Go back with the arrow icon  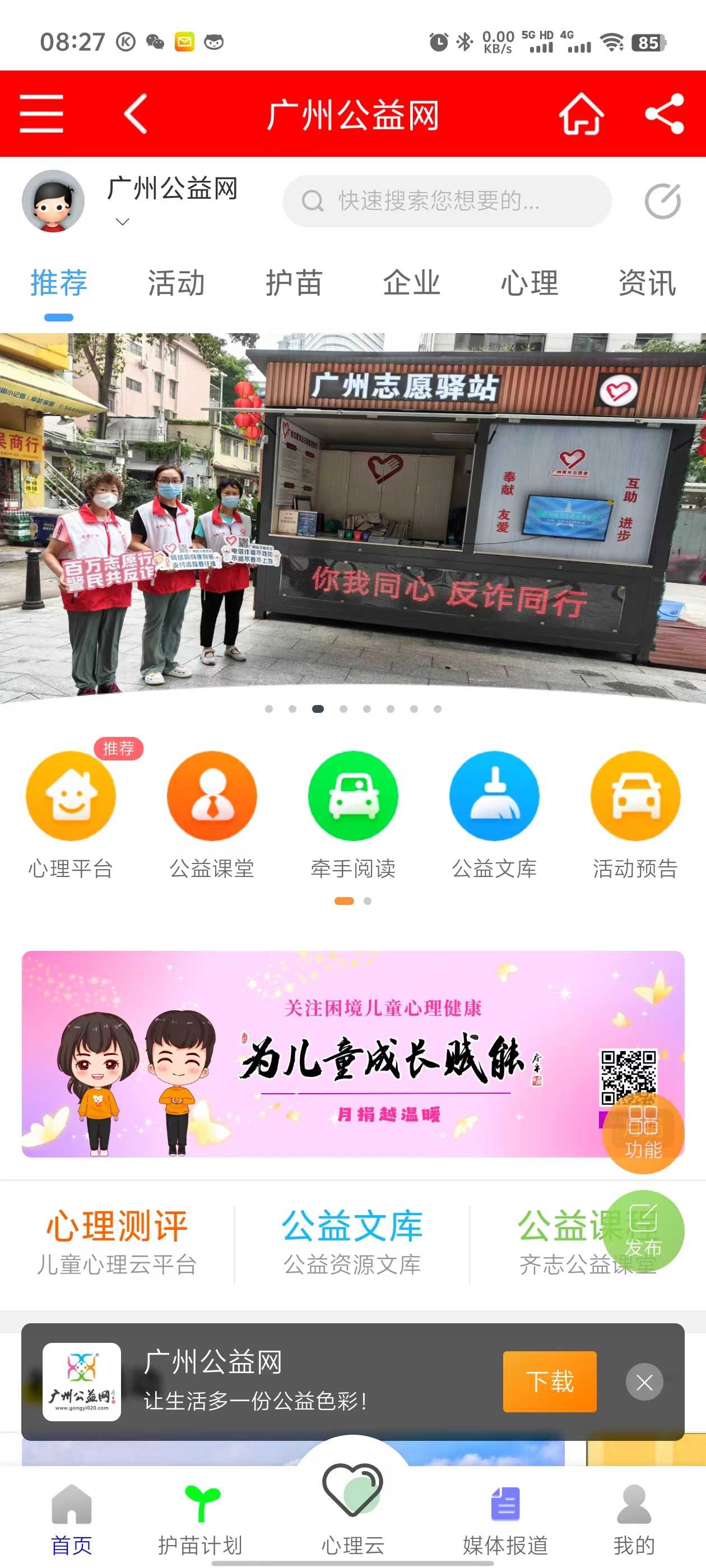[x=137, y=113]
